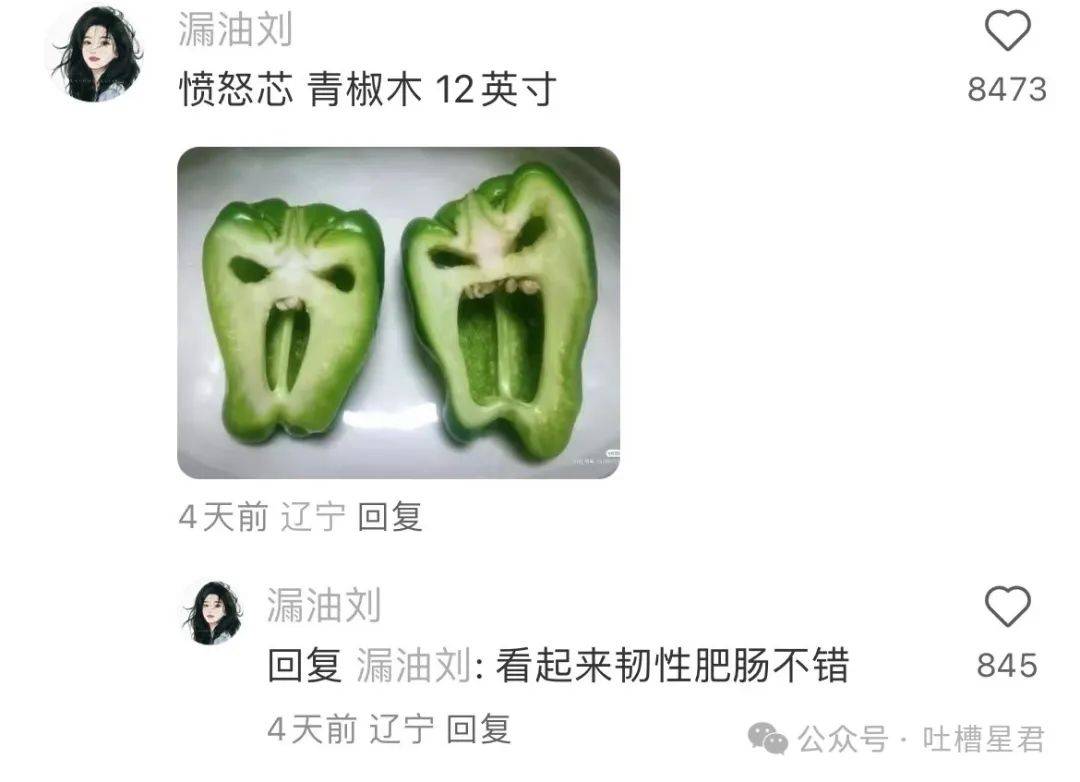Like the comment with 8473 likes
1080x782 pixels.
[1007, 32]
